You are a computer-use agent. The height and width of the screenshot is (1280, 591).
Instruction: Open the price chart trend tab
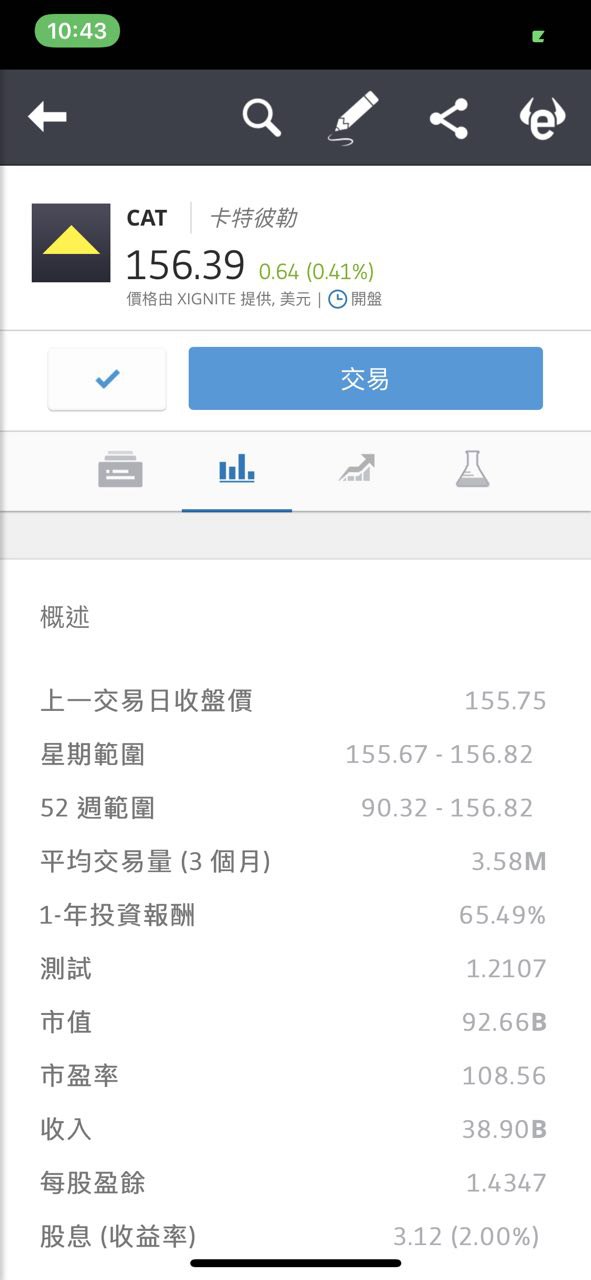pos(356,468)
